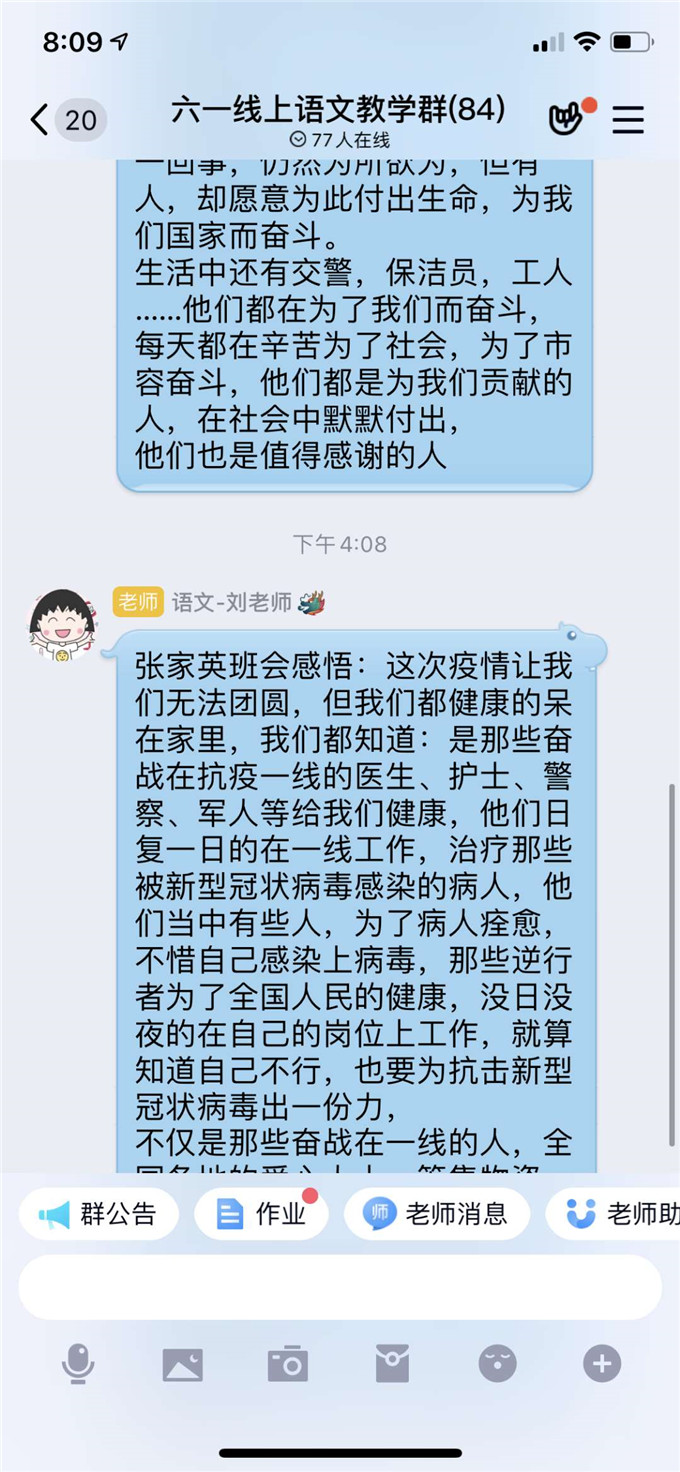
Task: Open the group menu icon
Action: tap(628, 120)
